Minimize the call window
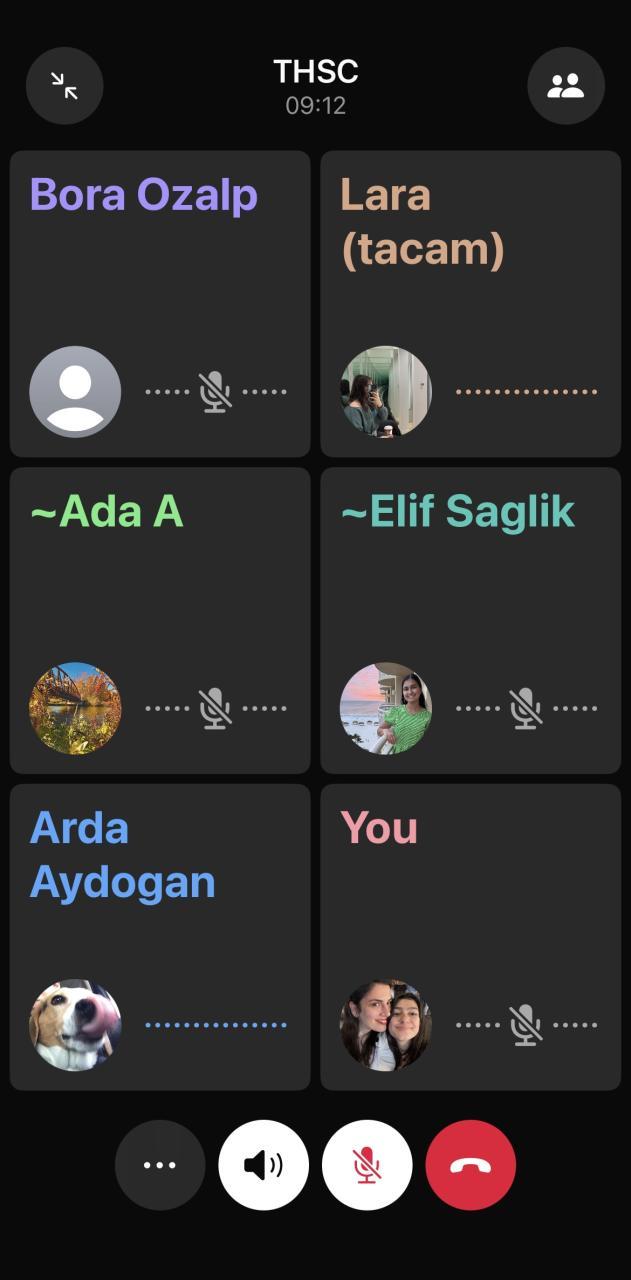This screenshot has width=631, height=1280. tap(65, 86)
